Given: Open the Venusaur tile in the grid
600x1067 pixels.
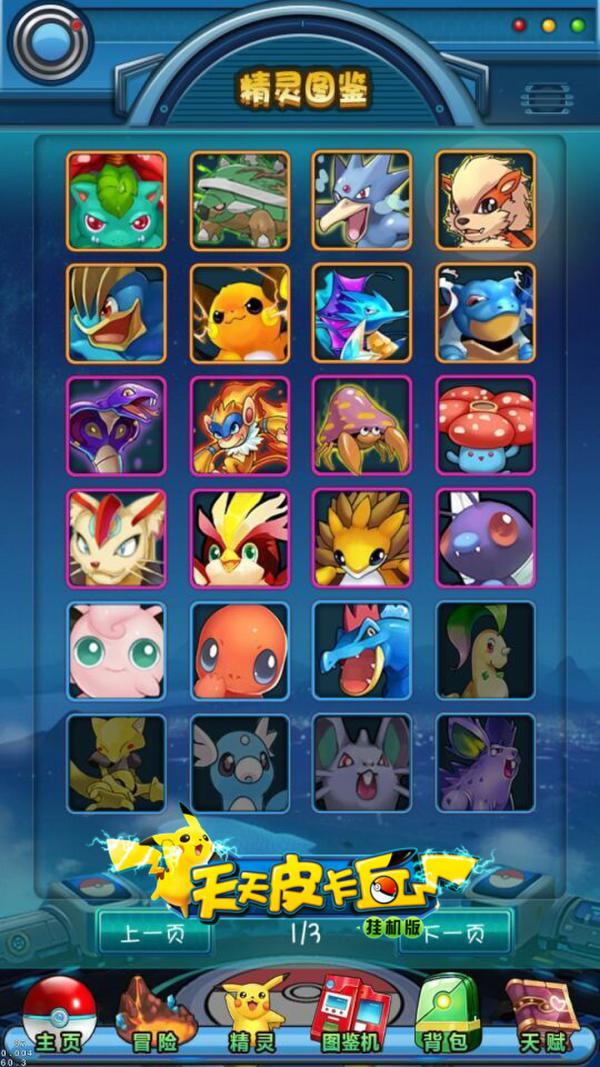Looking at the screenshot, I should pos(116,200).
